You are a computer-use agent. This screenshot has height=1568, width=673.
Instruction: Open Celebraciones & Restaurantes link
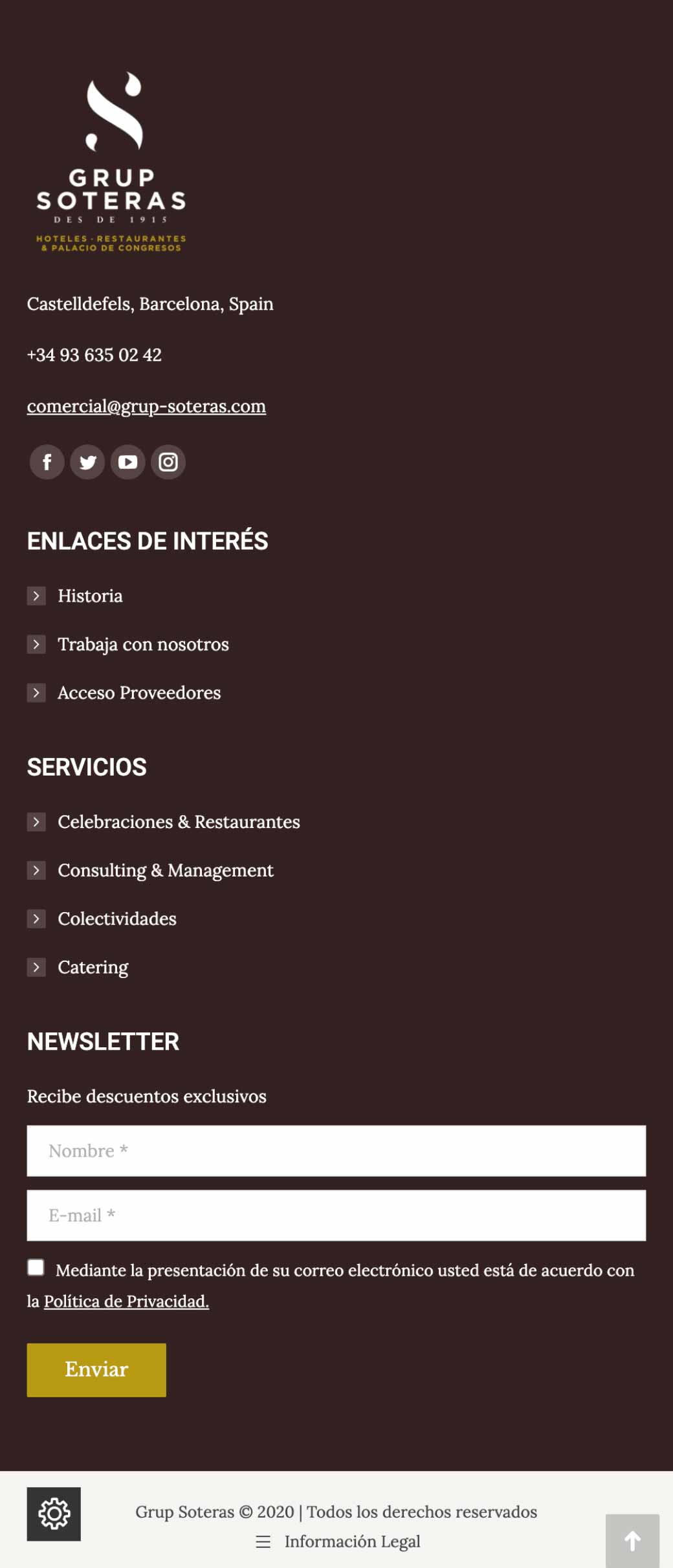pyautogui.click(x=179, y=822)
